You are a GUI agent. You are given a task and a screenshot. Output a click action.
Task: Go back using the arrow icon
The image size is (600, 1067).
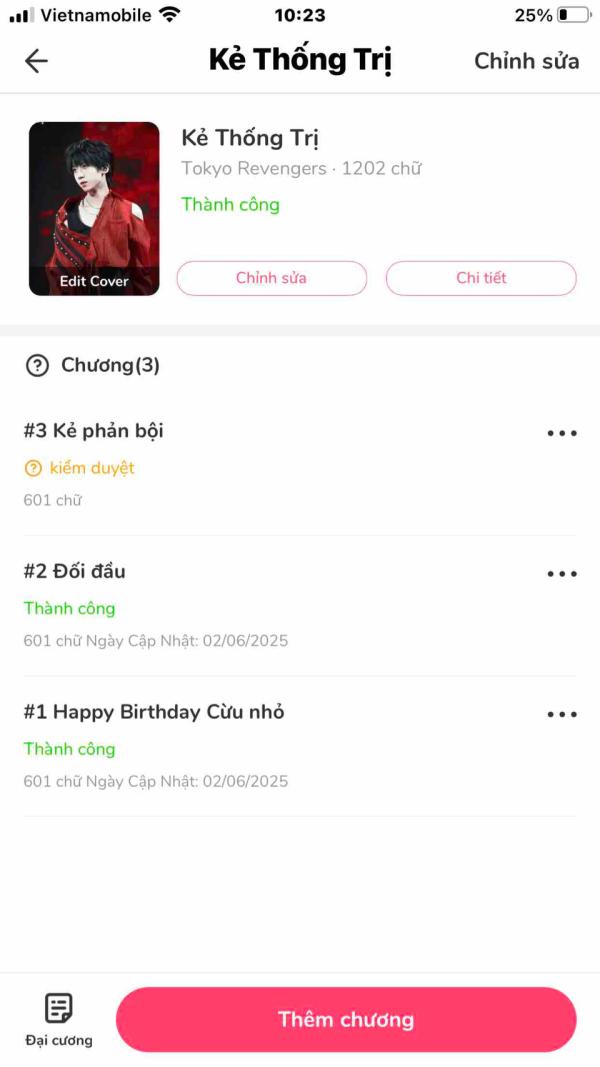tap(36, 61)
